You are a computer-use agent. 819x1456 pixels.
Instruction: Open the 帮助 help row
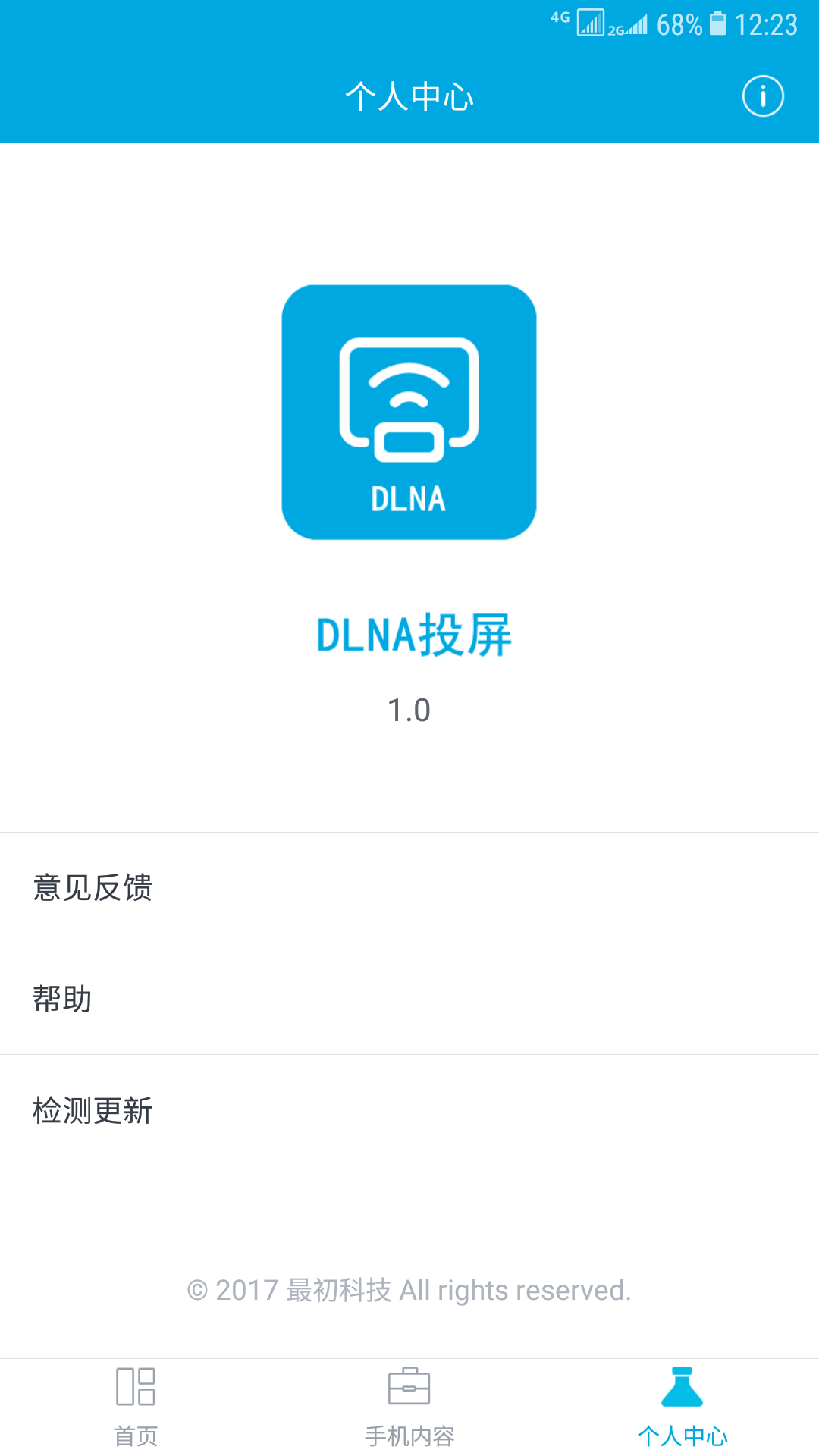[x=409, y=999]
